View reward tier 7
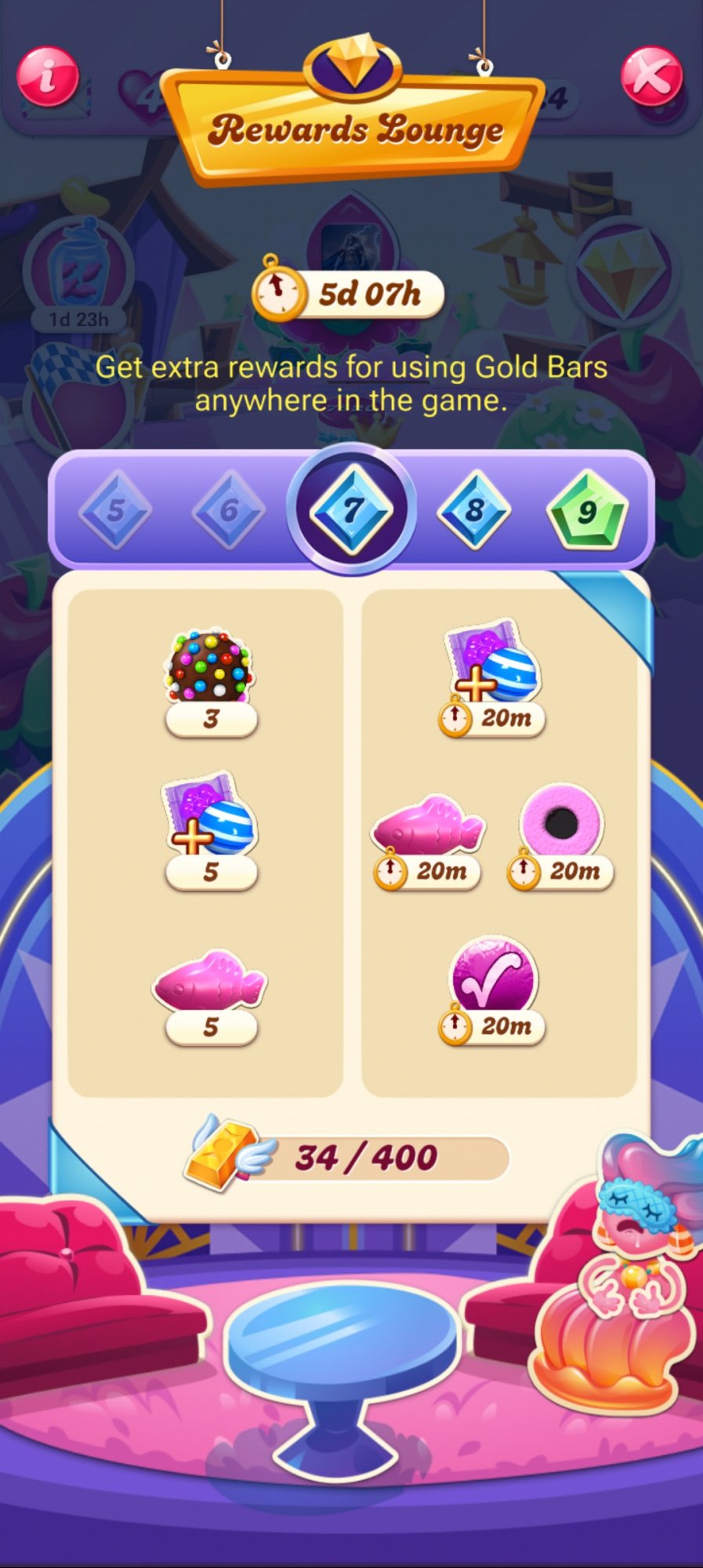The width and height of the screenshot is (703, 1568). (x=351, y=510)
